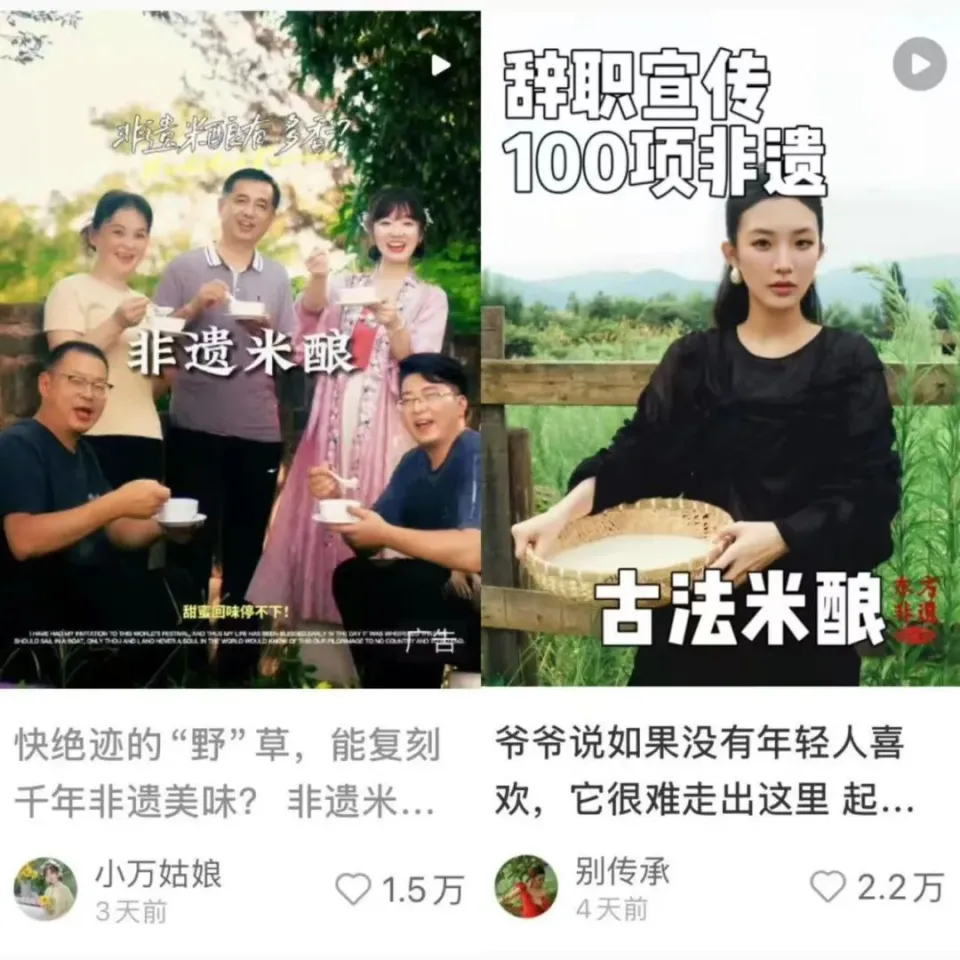Open the 非遗米酿 video post by 小万姑娘
Screen dimensions: 960x960
(x=240, y=350)
